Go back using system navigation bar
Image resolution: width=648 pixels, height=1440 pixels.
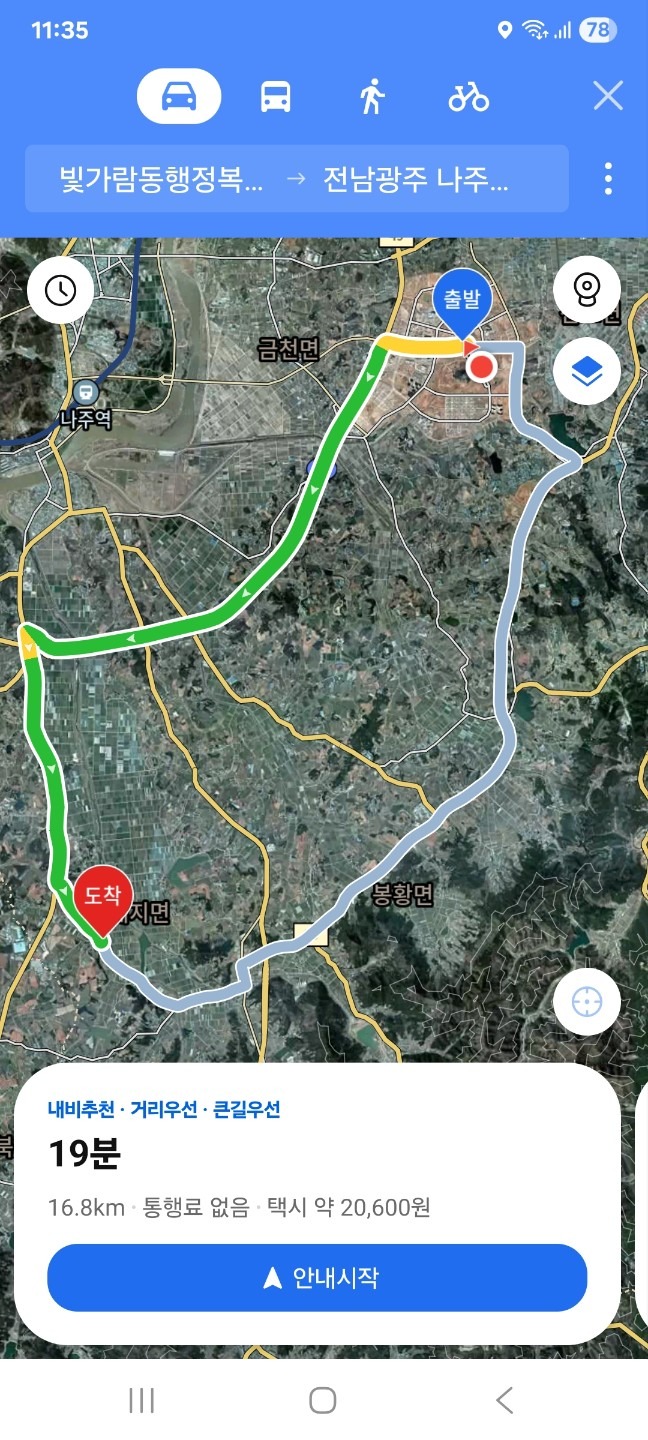(x=505, y=1400)
